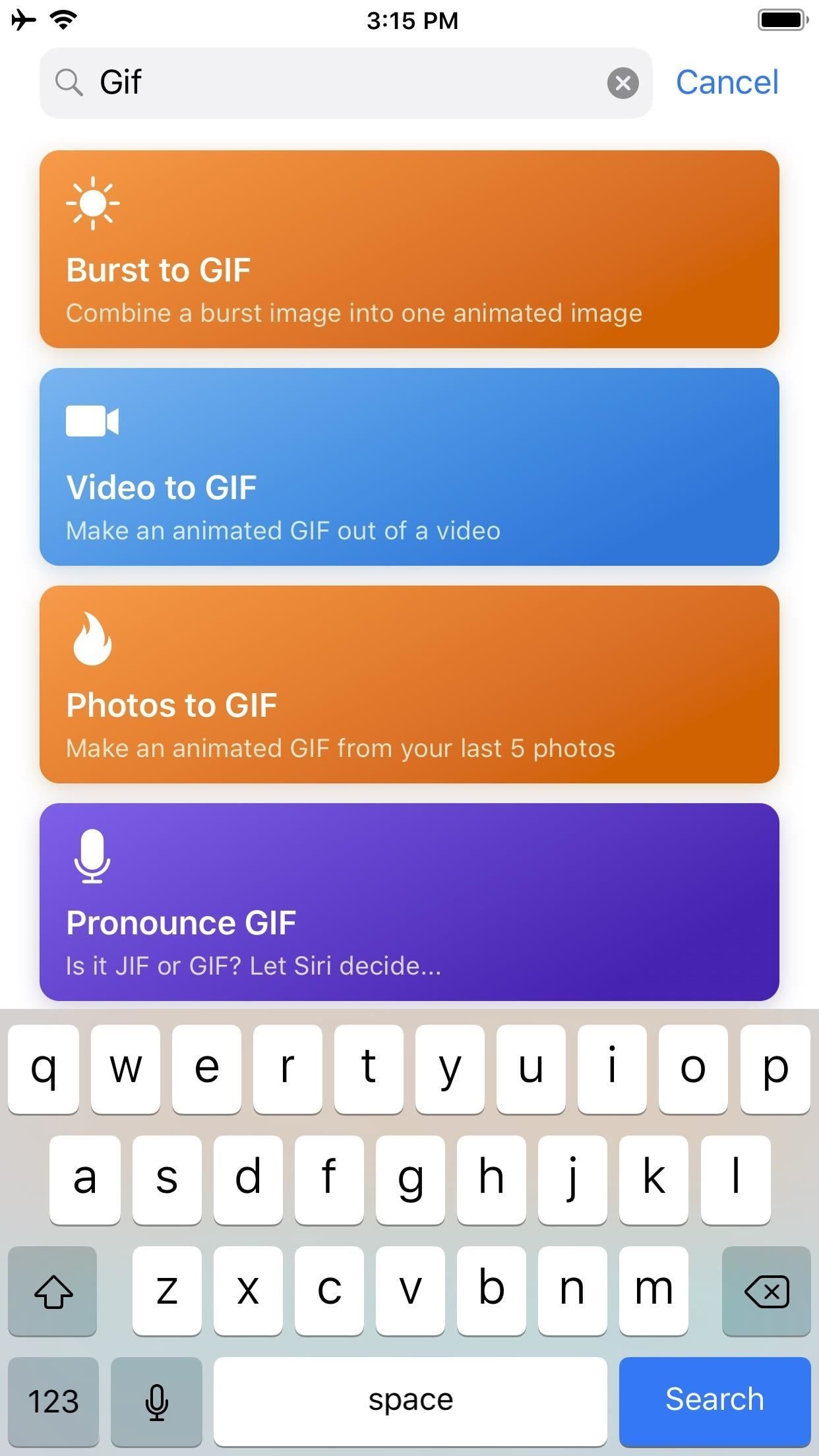
Task: Tap inside the Gif search field
Action: point(297,82)
